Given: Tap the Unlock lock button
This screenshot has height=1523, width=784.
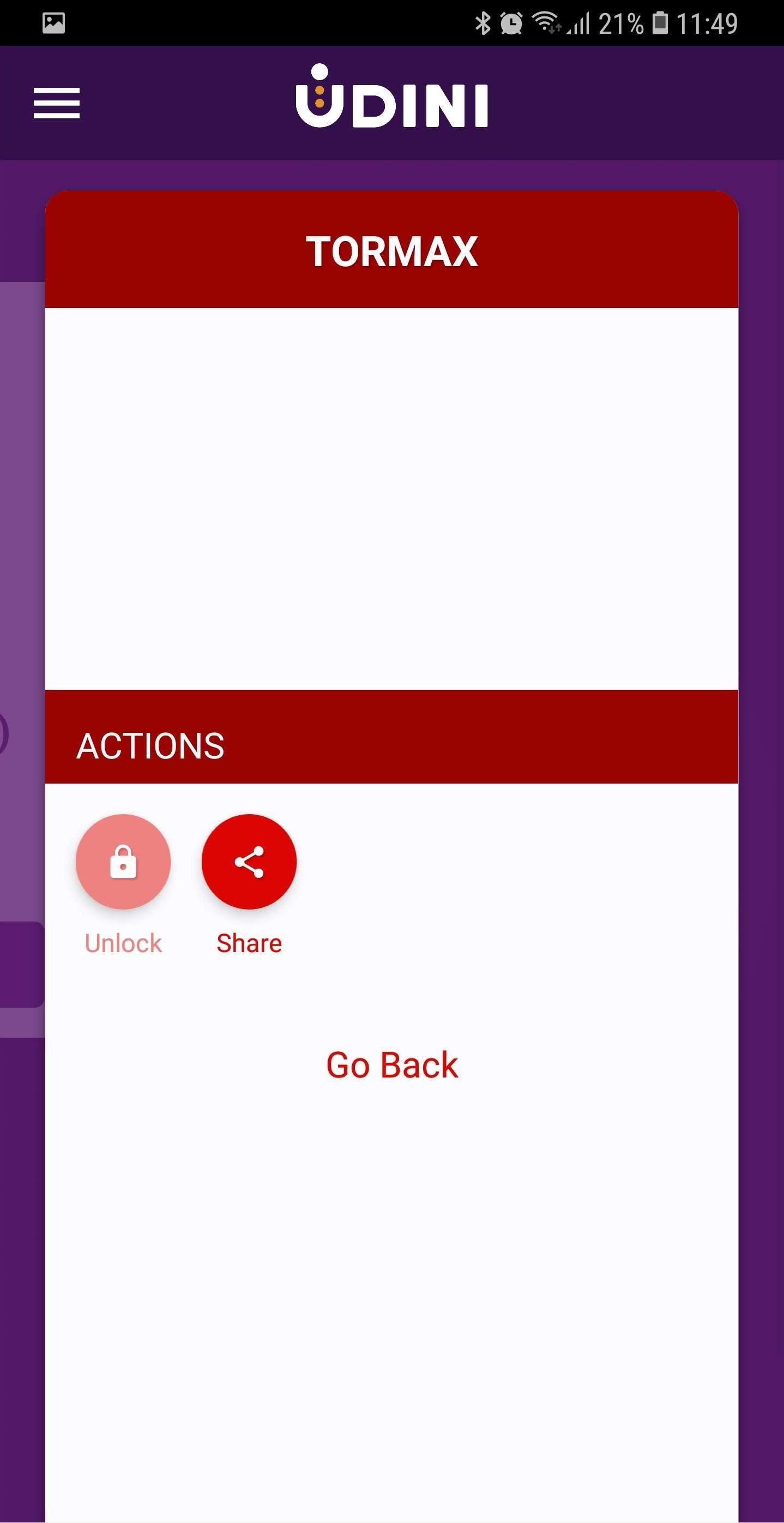Looking at the screenshot, I should point(123,862).
